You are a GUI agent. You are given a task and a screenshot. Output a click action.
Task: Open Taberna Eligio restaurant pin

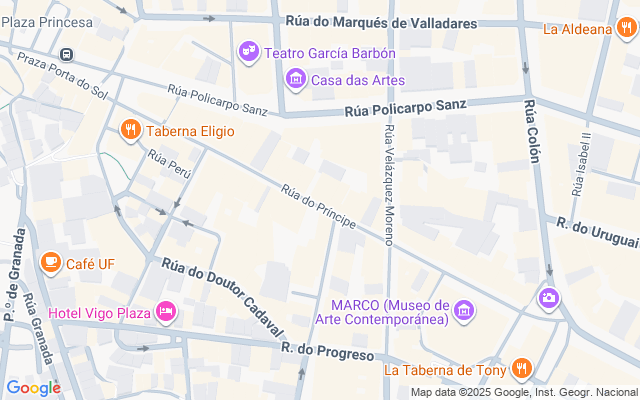[130, 129]
